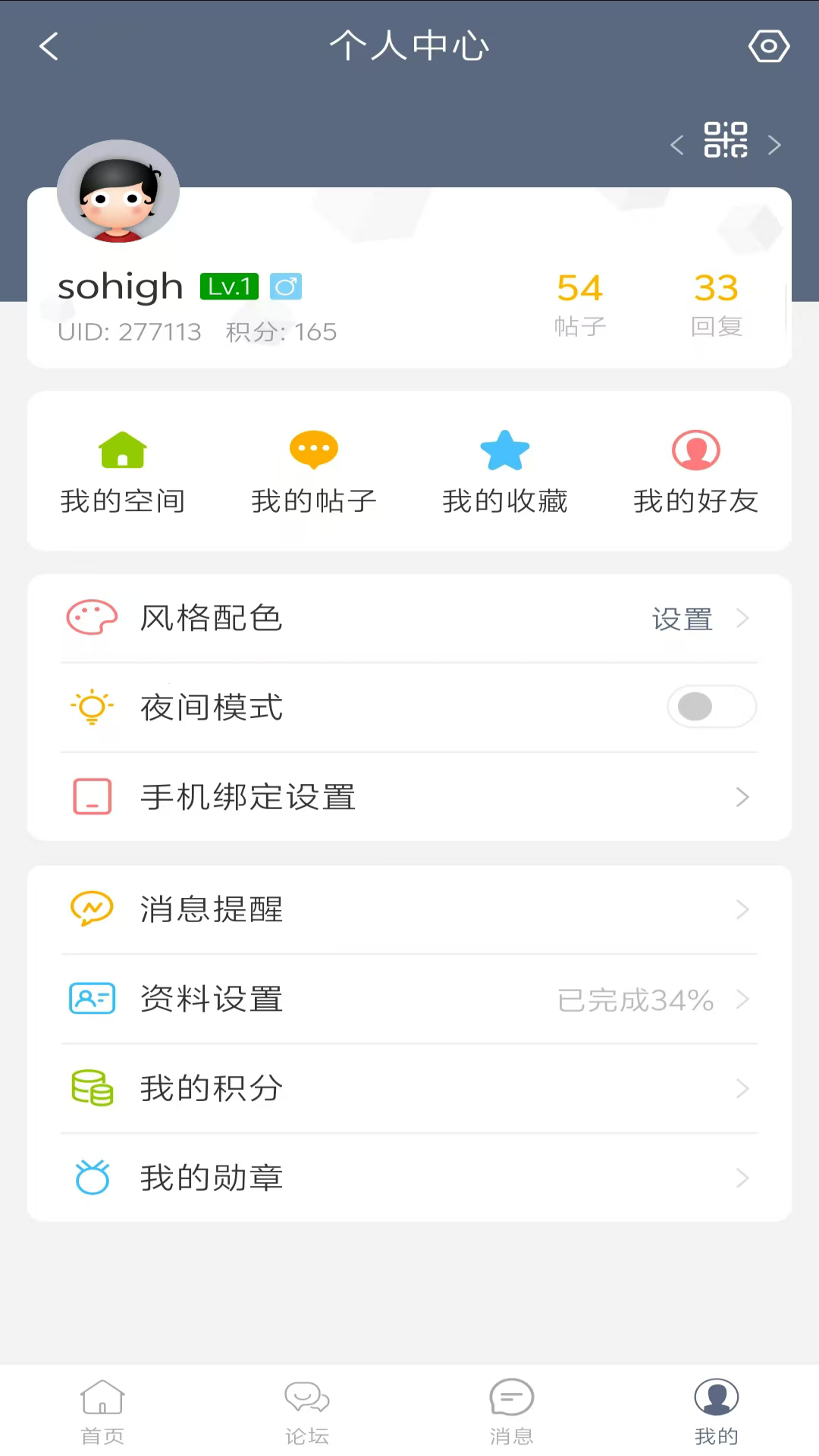The width and height of the screenshot is (819, 1456).
Task: Tap the sohigh profile avatar
Action: click(x=118, y=193)
